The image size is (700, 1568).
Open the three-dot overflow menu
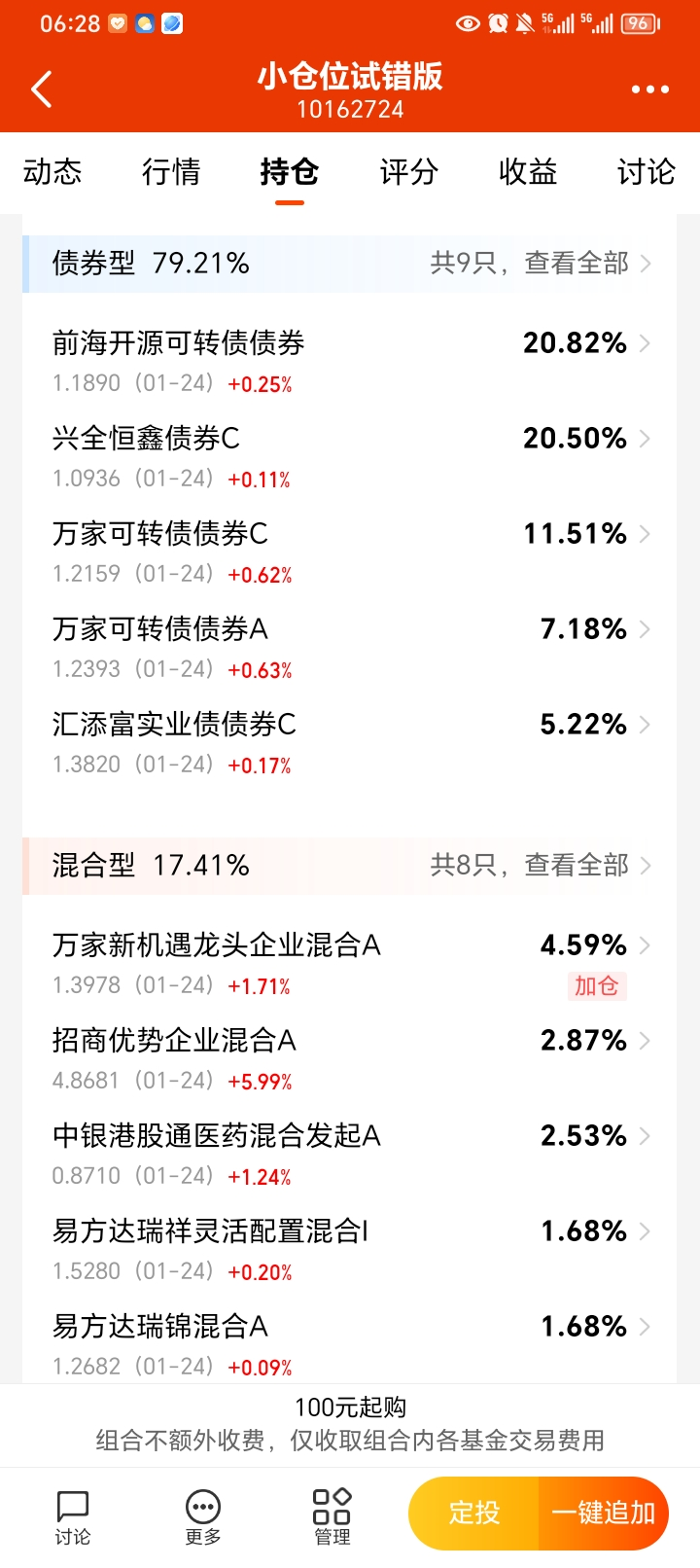(649, 89)
